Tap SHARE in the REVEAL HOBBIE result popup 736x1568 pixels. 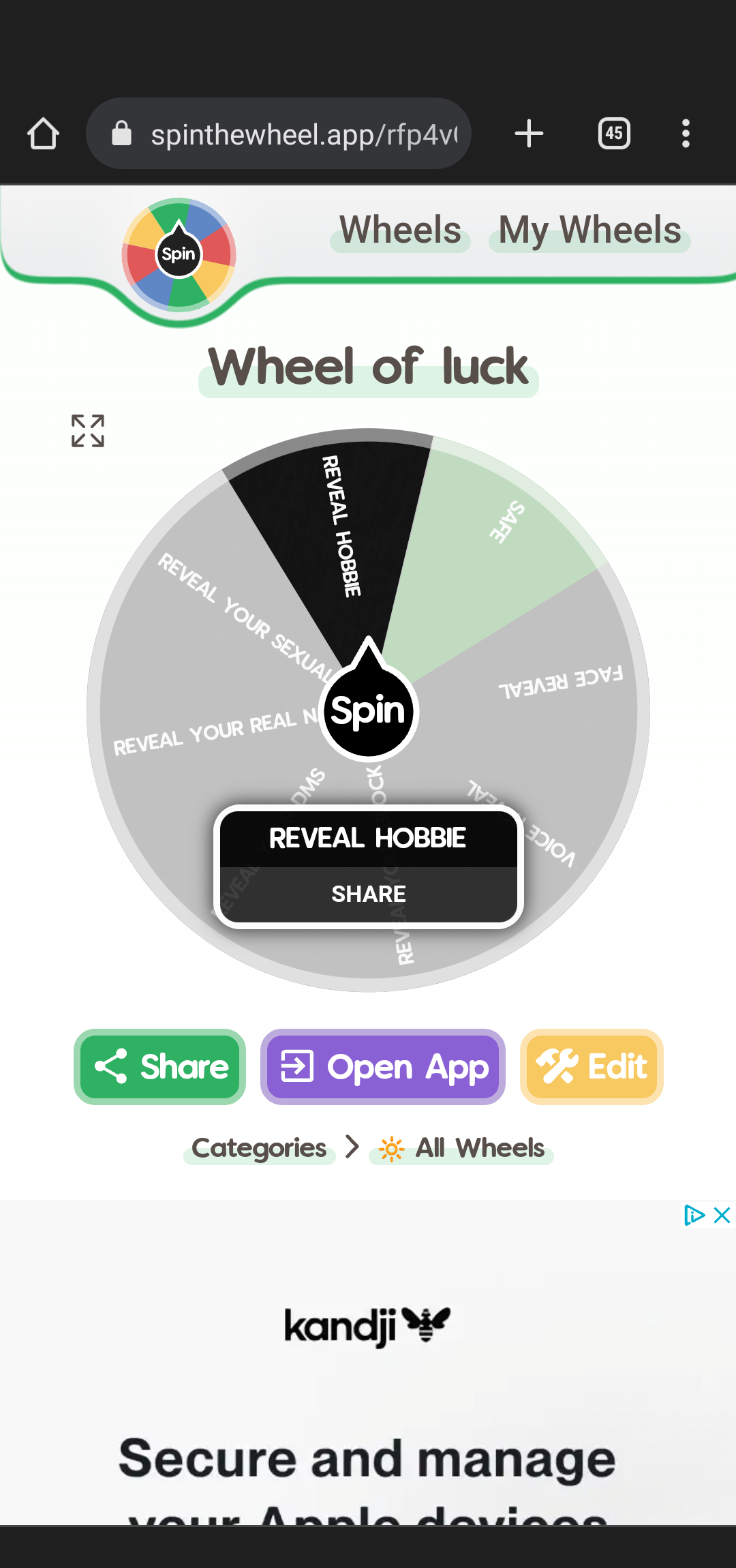[368, 894]
